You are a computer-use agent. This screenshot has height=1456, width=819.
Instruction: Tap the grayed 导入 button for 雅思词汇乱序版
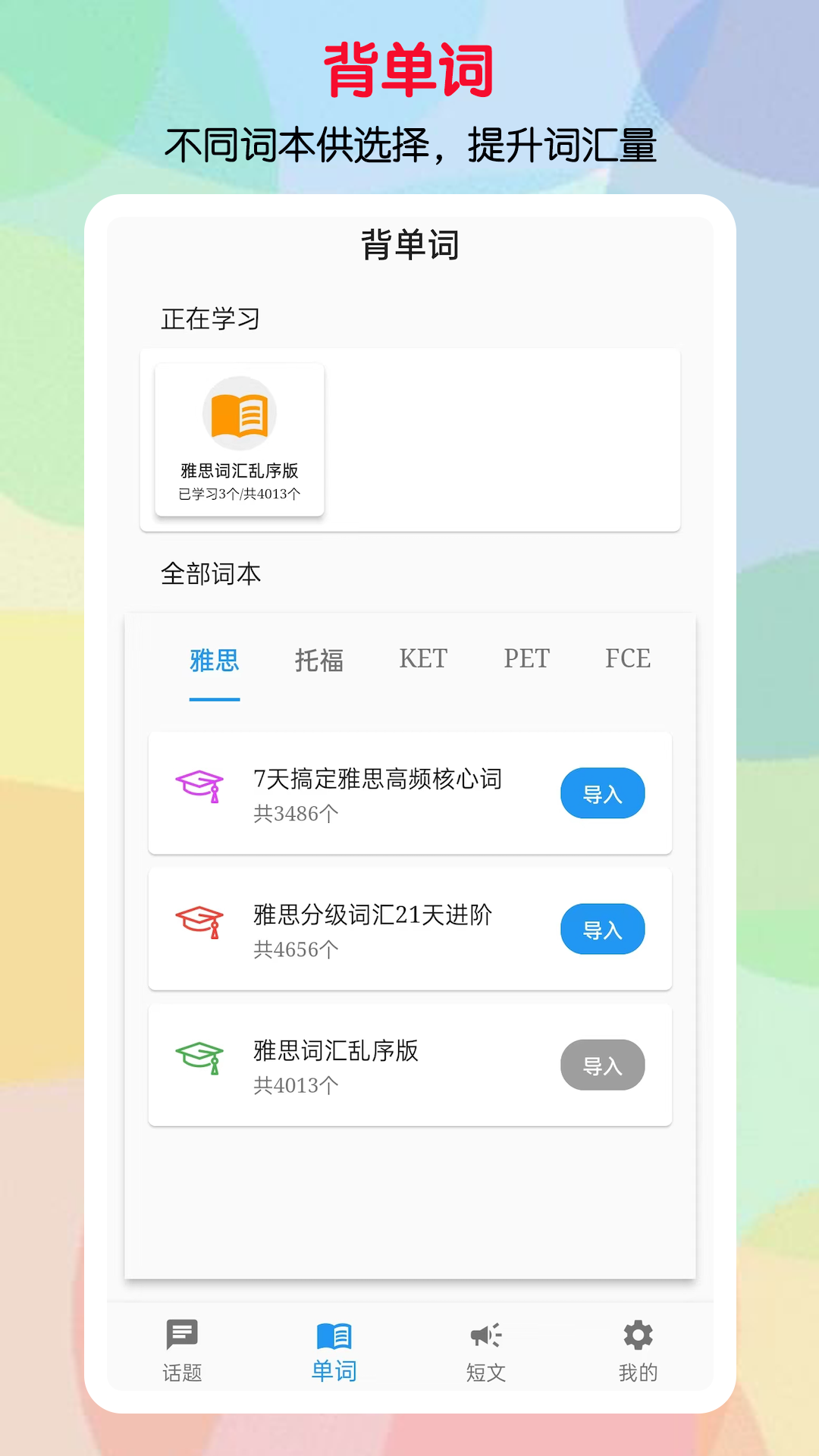tap(602, 1065)
